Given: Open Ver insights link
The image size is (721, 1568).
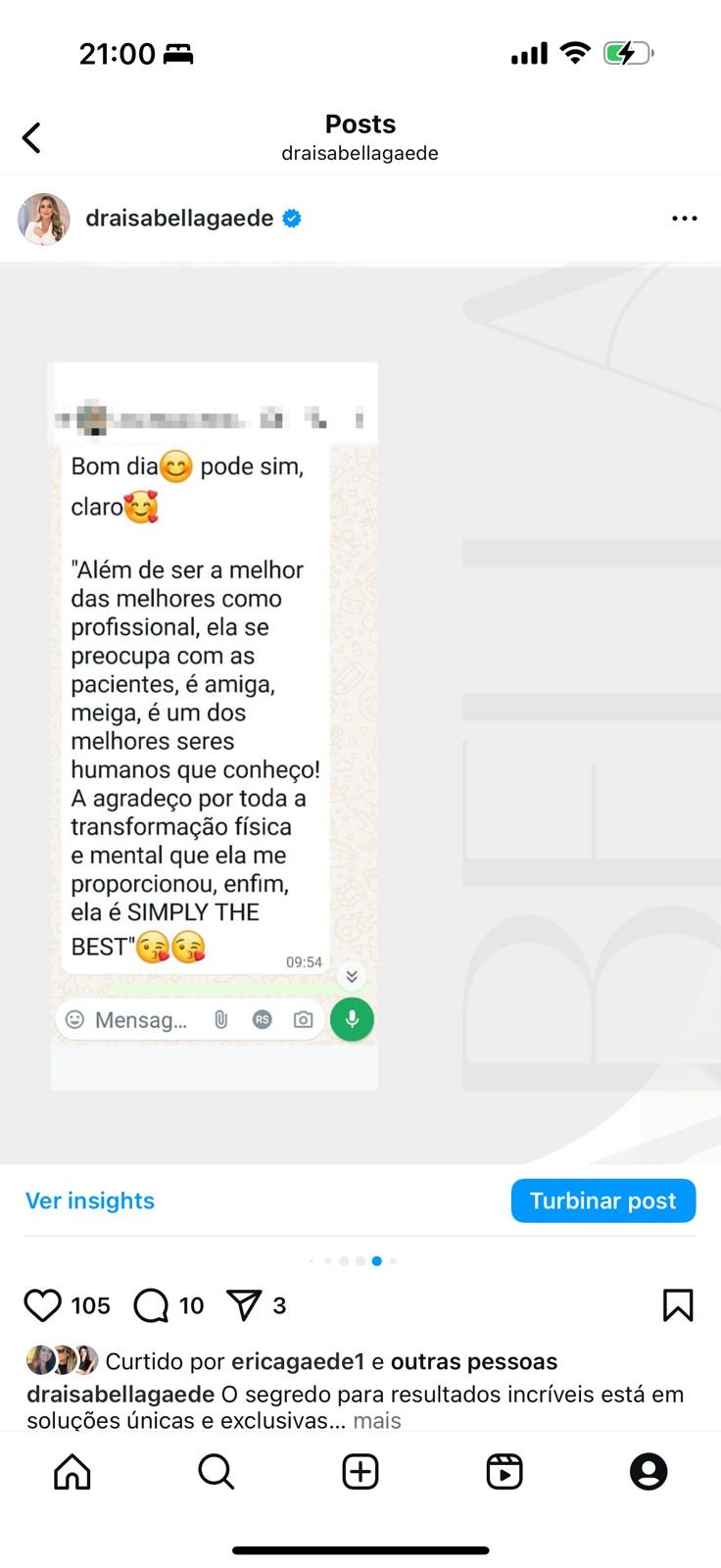Looking at the screenshot, I should click(90, 1200).
